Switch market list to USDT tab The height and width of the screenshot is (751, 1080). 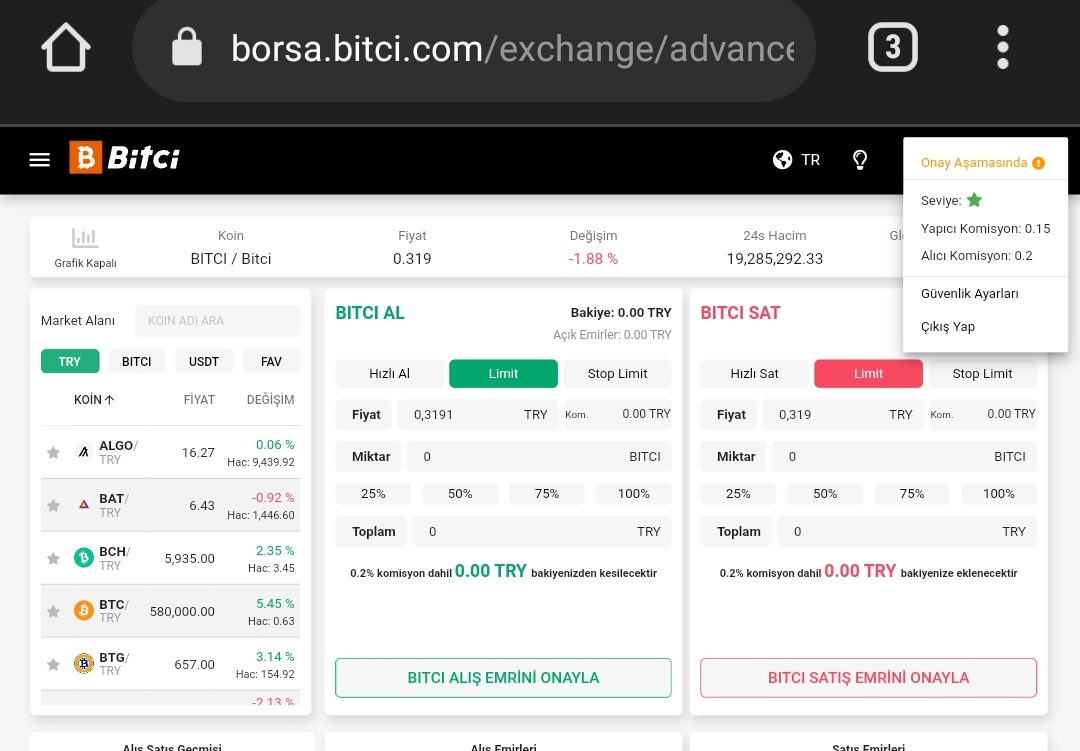(x=204, y=361)
